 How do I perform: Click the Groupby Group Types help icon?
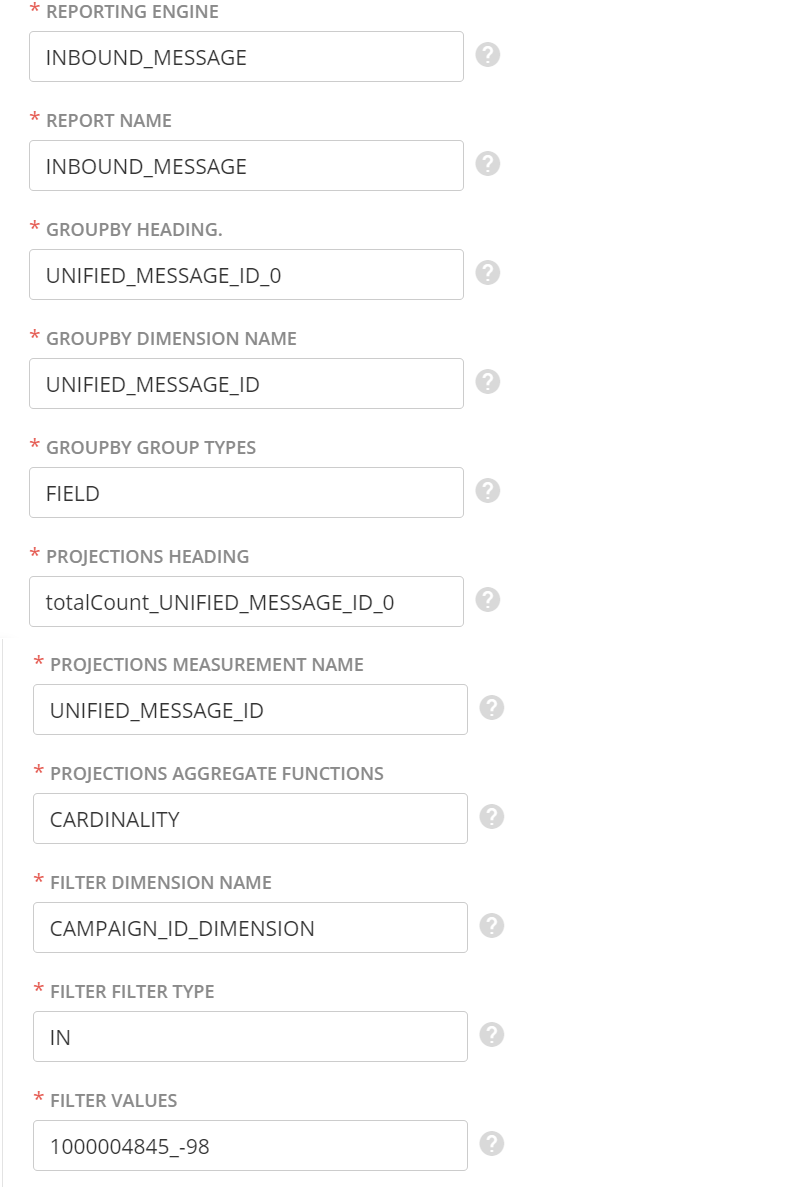coord(490,492)
